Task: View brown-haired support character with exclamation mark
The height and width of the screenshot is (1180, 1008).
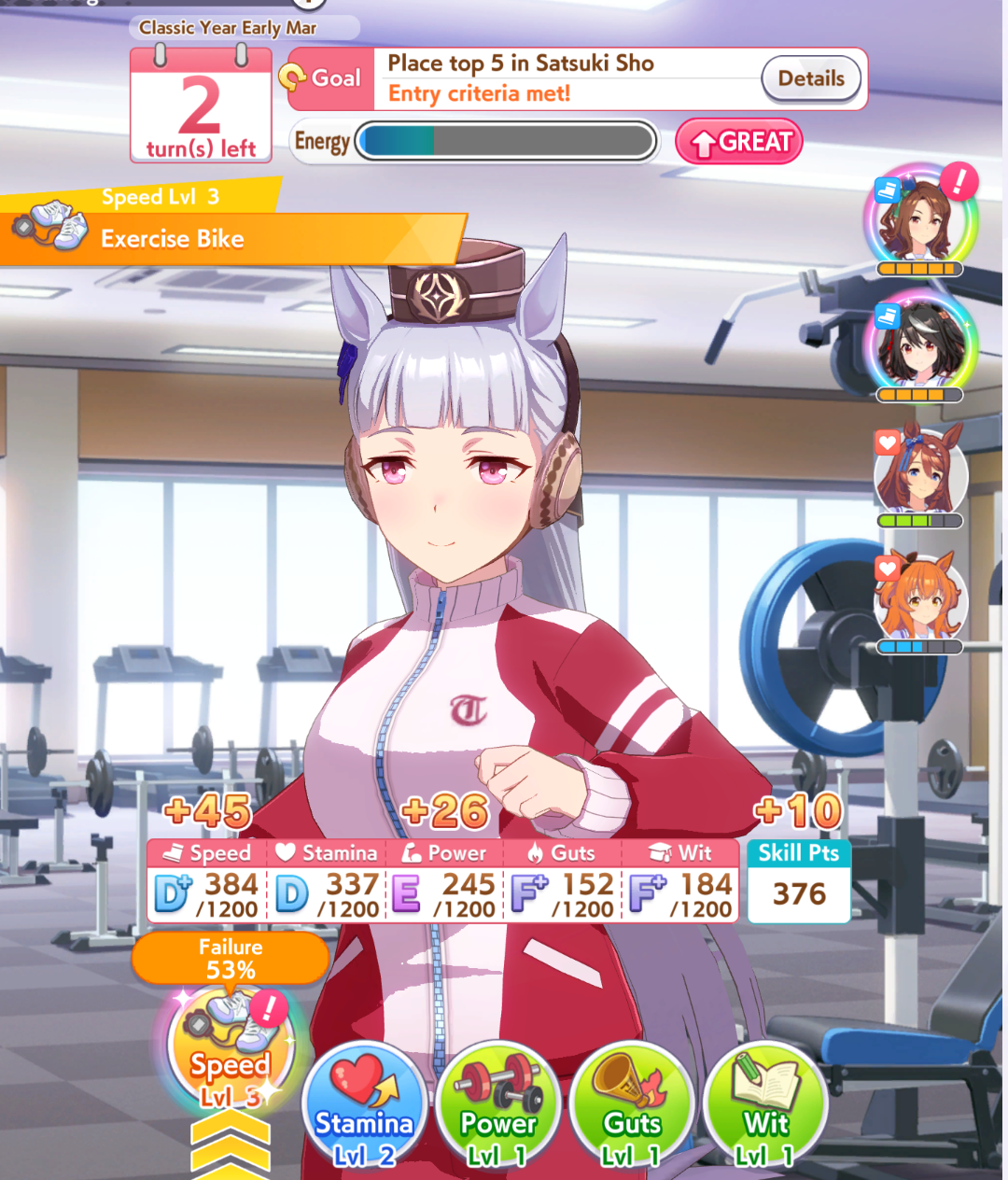Action: click(919, 219)
